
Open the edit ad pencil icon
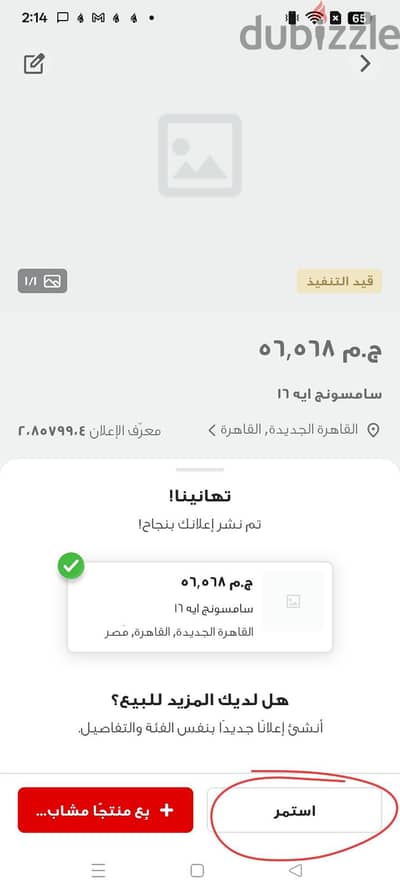tap(34, 64)
